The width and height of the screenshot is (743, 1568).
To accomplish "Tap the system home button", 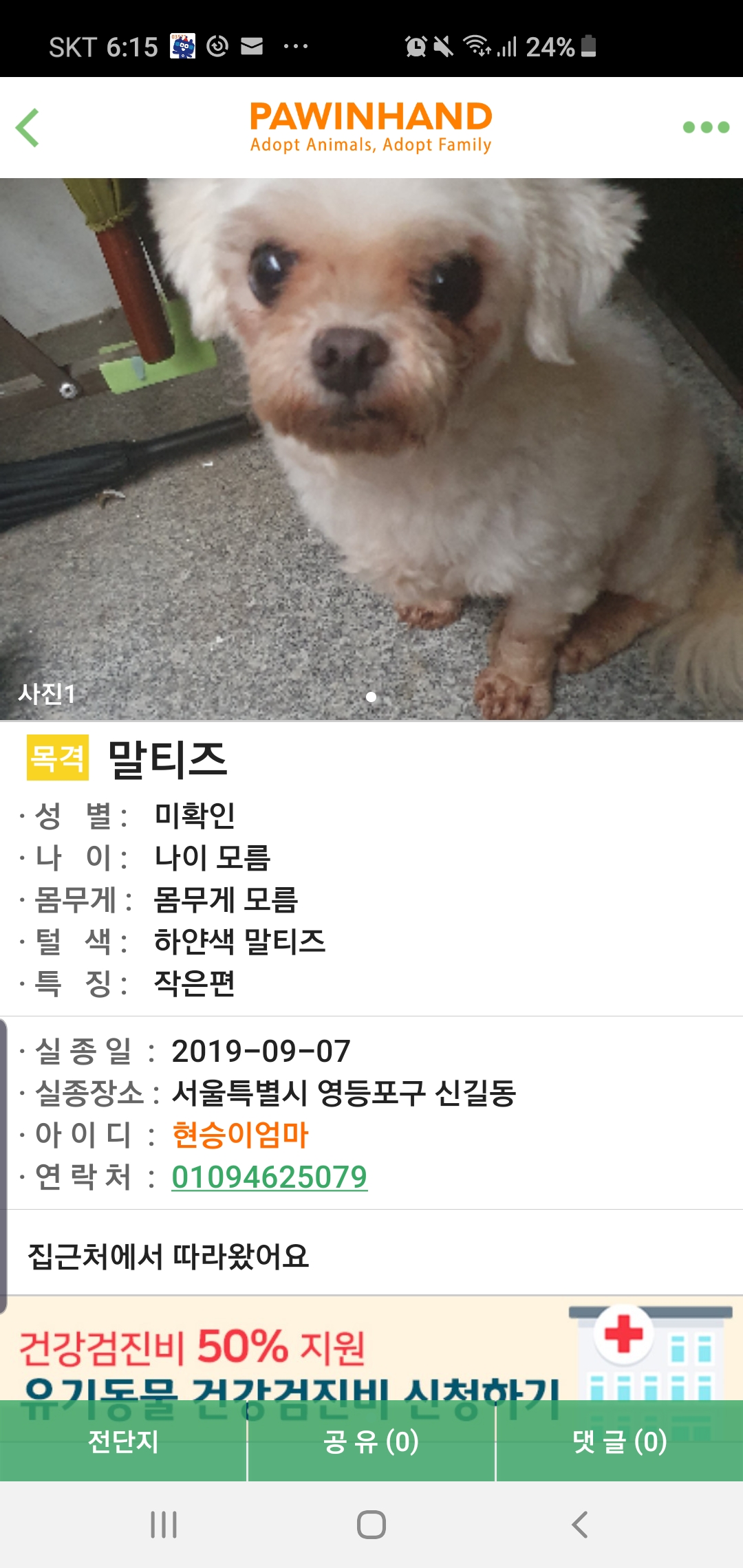I will click(x=371, y=1525).
